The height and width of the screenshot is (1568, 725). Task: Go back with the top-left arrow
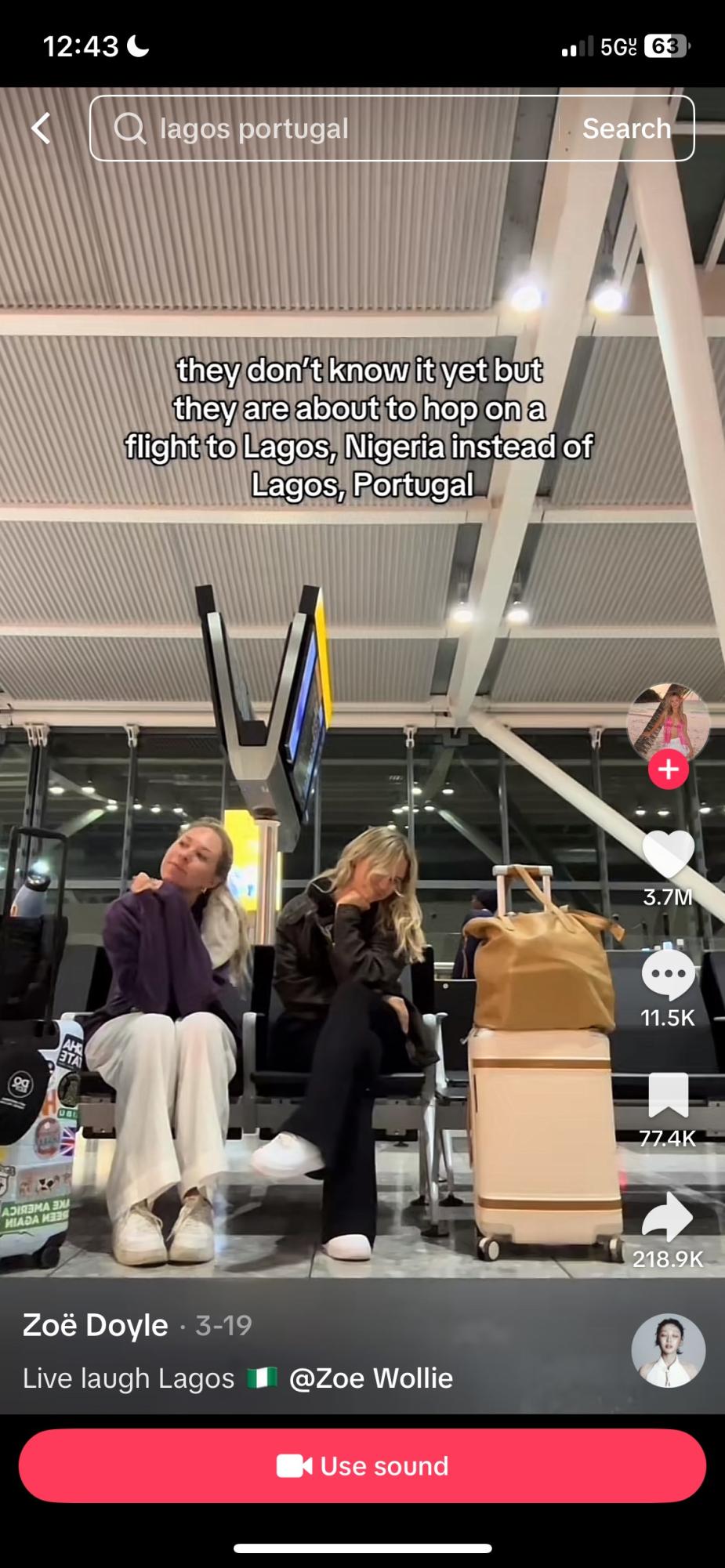pos(41,129)
